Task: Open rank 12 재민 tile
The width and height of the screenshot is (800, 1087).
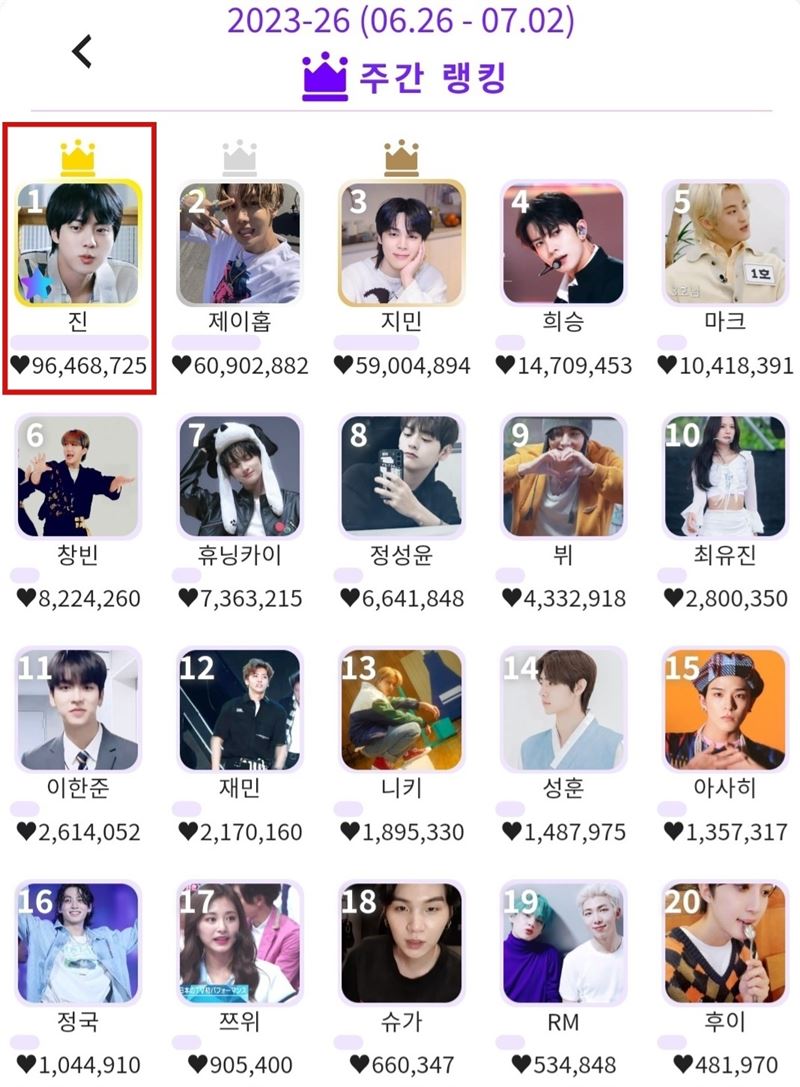Action: point(240,710)
